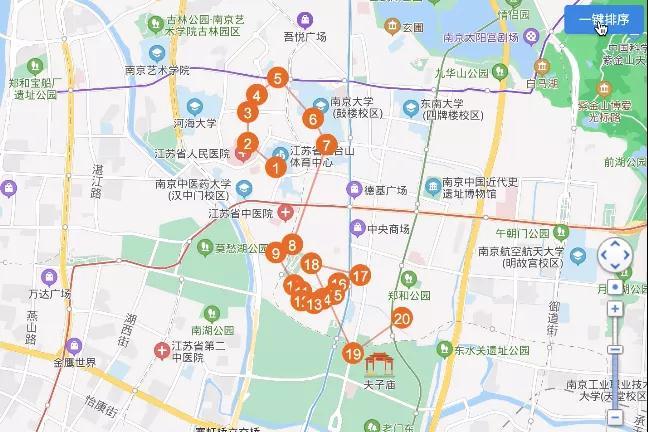Zoom out with the minus button at bottom
The height and width of the screenshot is (432, 648).
pyautogui.click(x=615, y=417)
